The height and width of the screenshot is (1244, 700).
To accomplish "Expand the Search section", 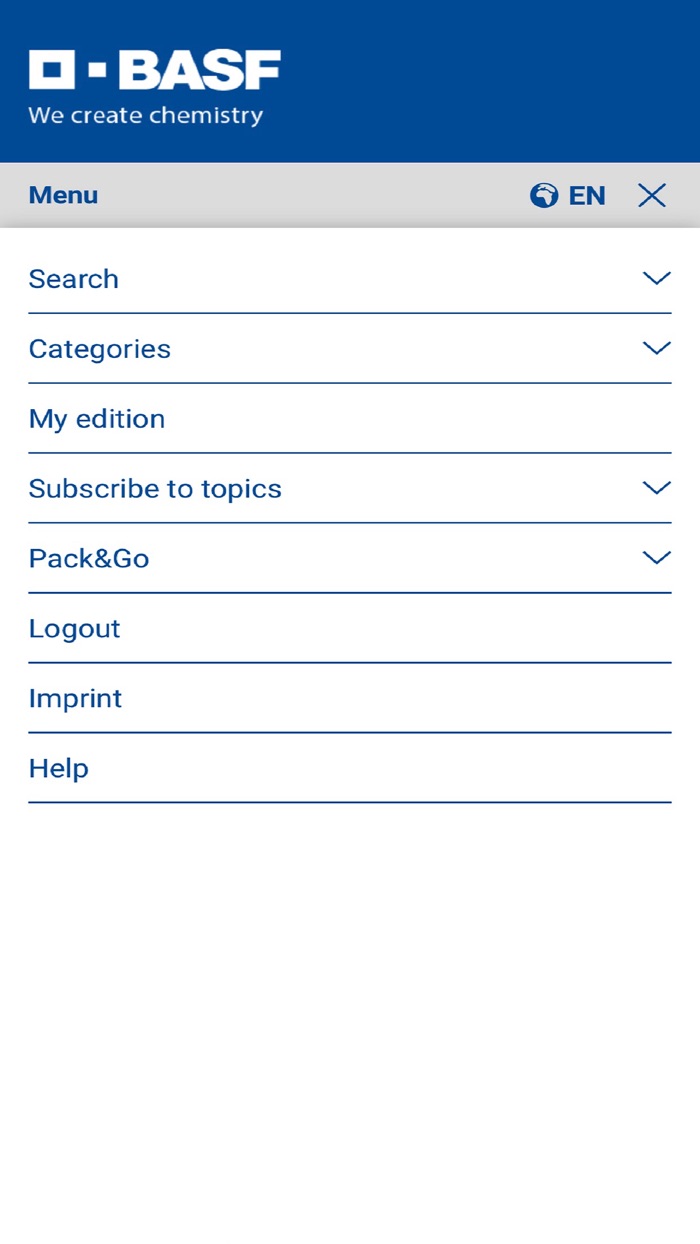I will [x=349, y=279].
